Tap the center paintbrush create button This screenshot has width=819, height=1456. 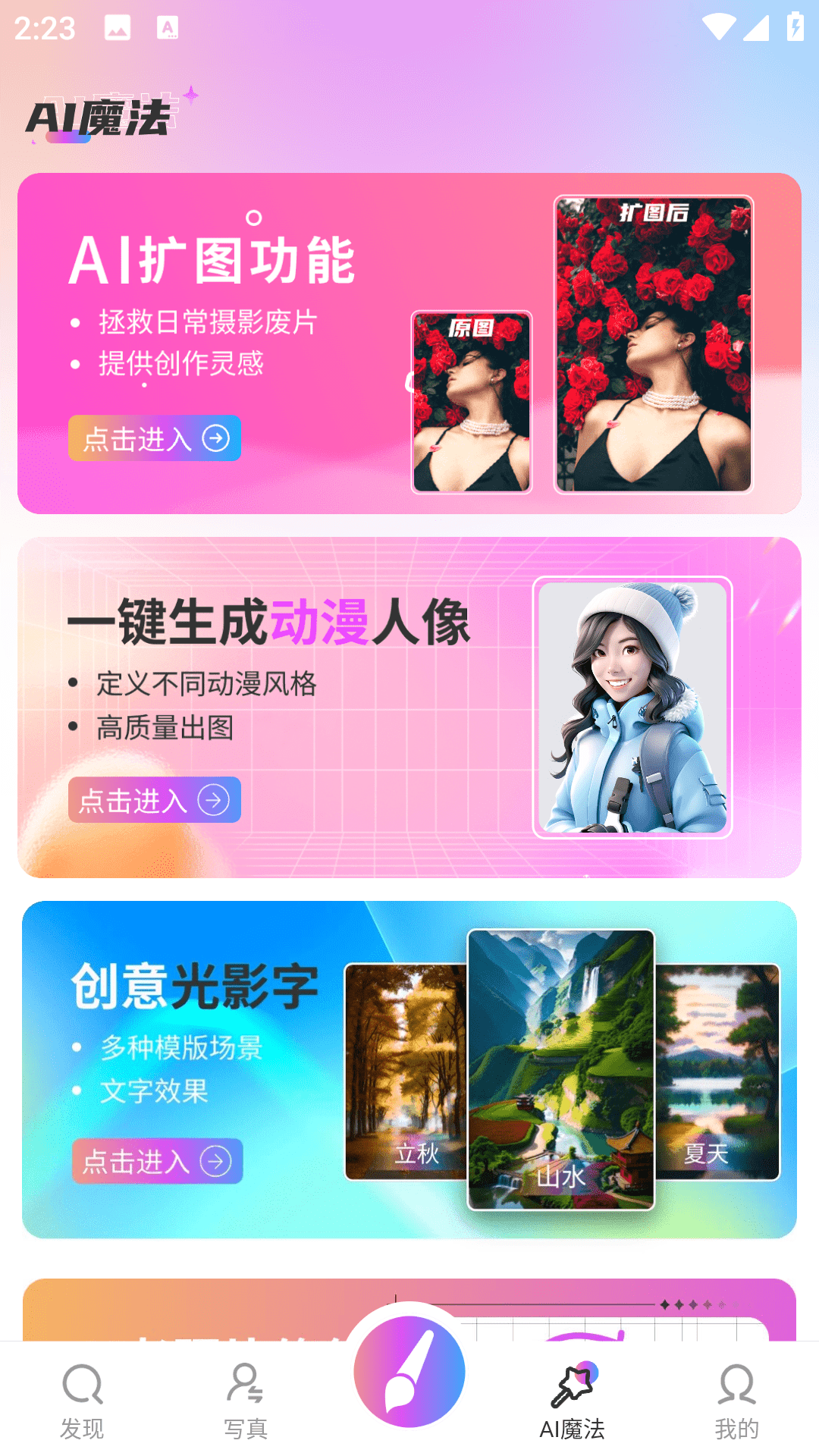pos(409,1372)
